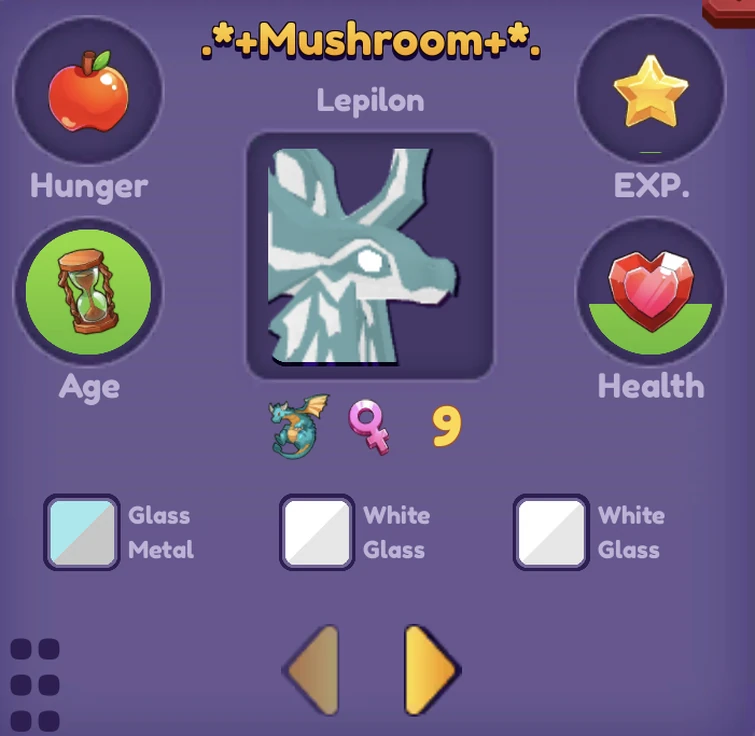Screen dimensions: 755x736
Task: Open the Lepilon creature portrait
Action: click(369, 256)
